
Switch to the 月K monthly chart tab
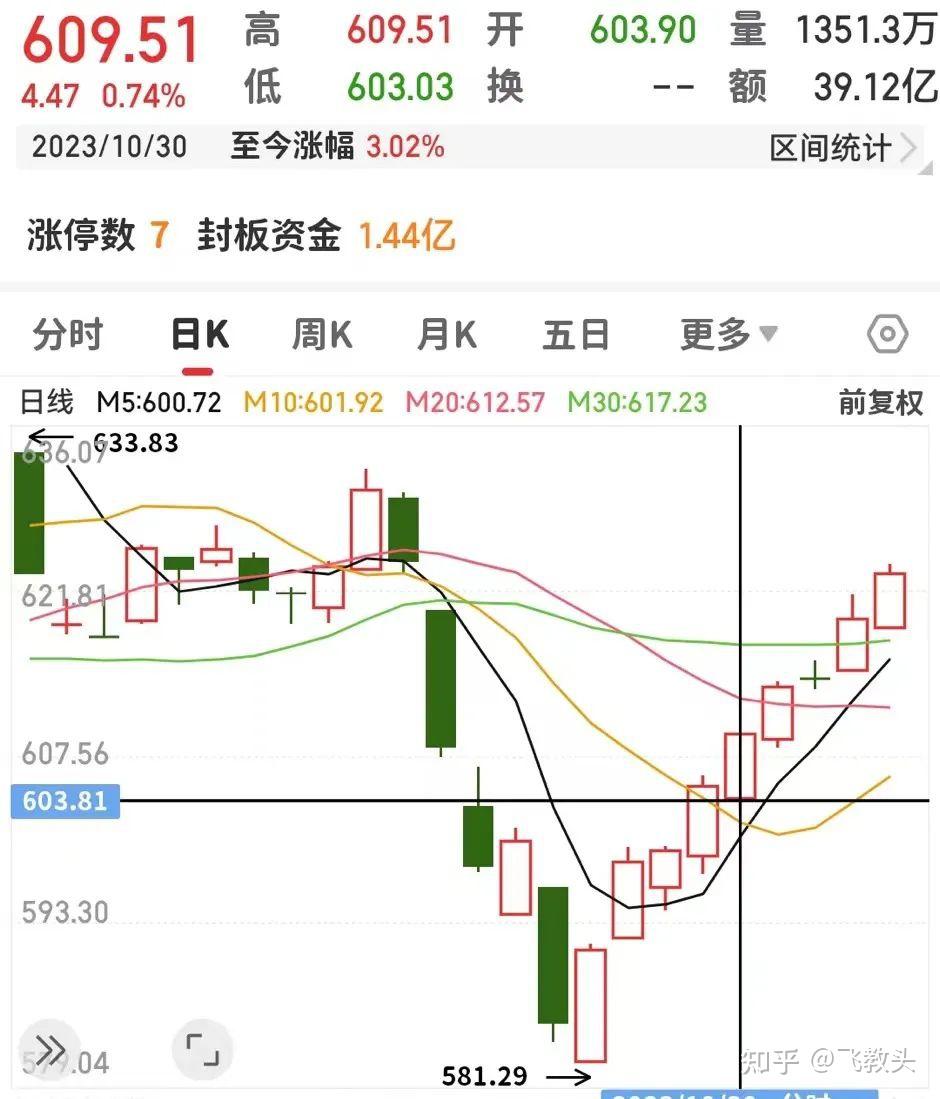[445, 334]
